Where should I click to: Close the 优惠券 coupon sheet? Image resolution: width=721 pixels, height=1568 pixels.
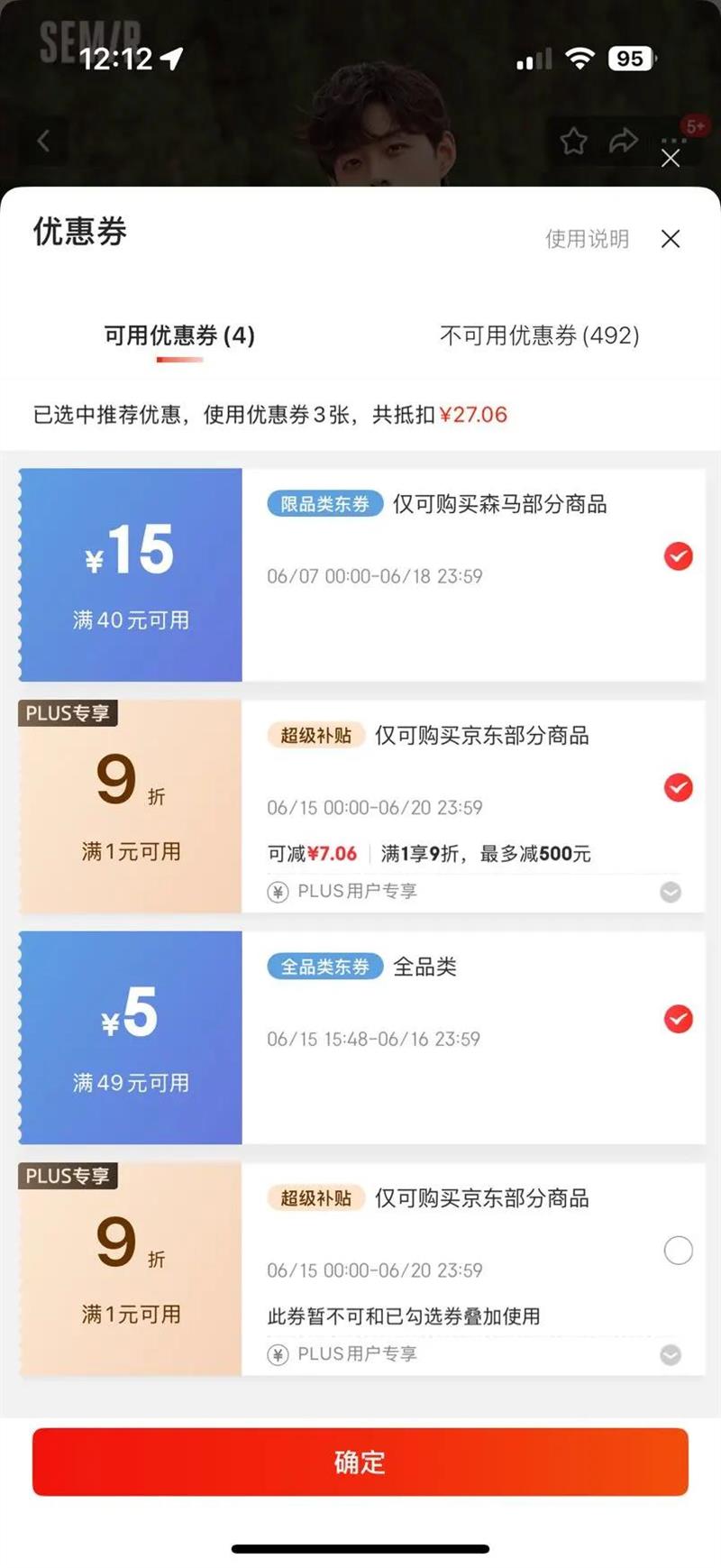coord(670,239)
